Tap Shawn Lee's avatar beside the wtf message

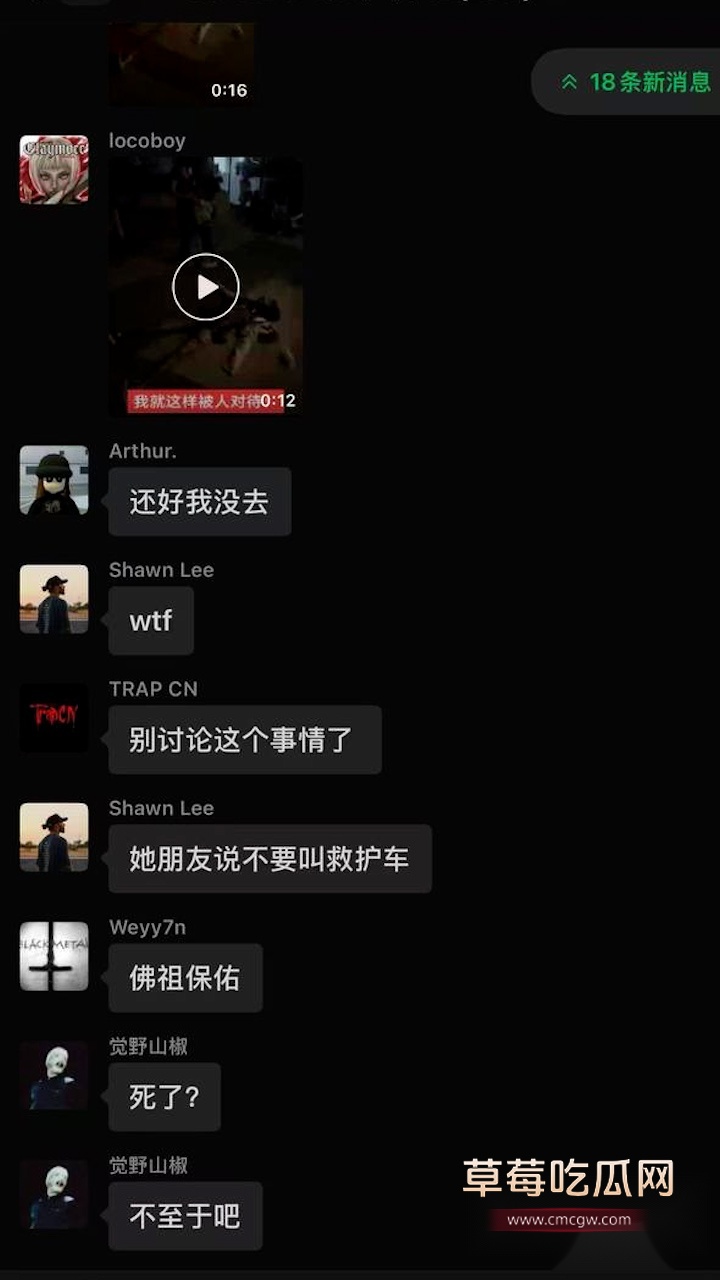(x=54, y=599)
